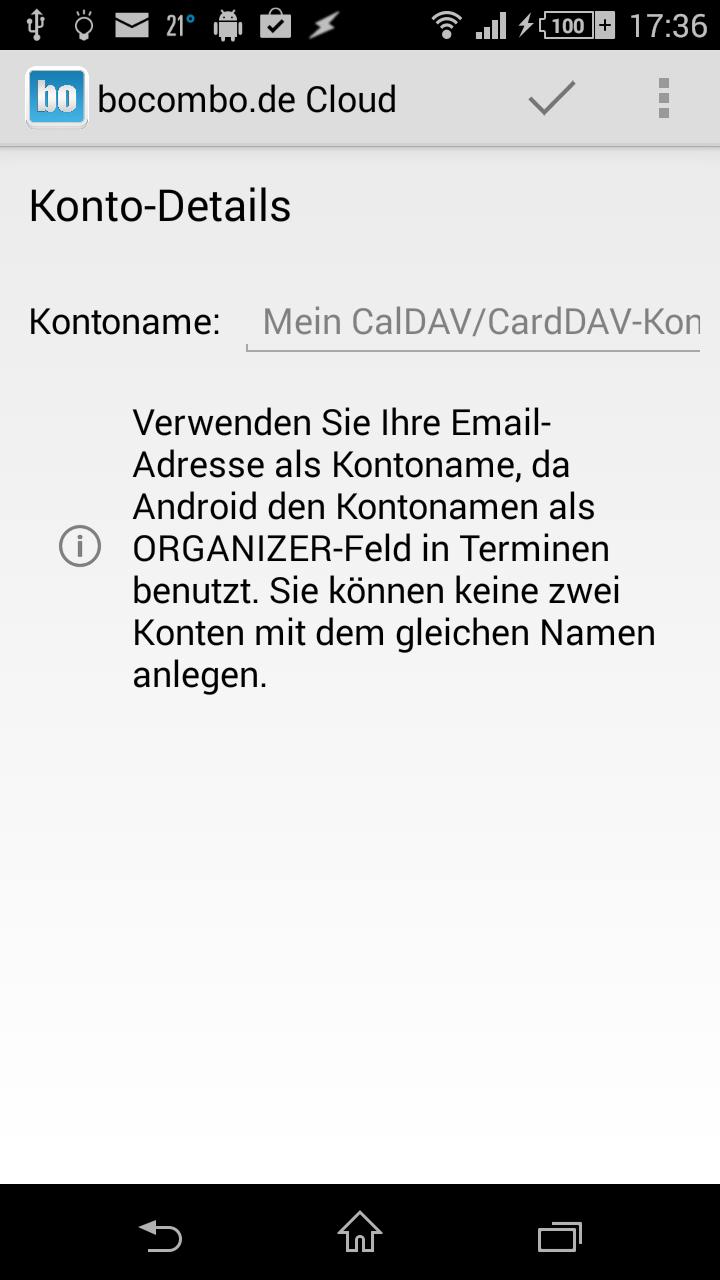Image resolution: width=720 pixels, height=1280 pixels.
Task: Tap the bocombo app logo icon
Action: click(56, 97)
